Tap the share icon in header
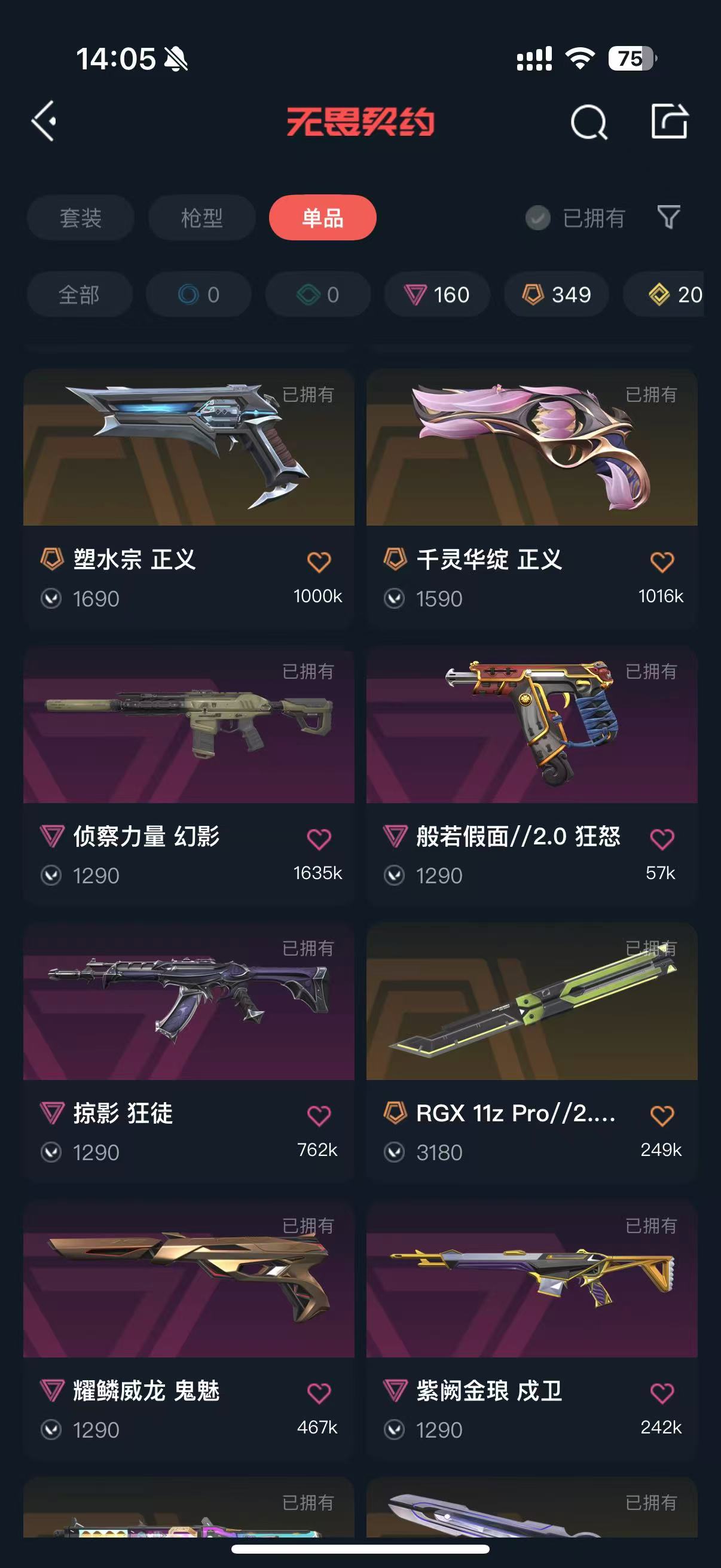Screen dimensions: 721x1568 coord(668,121)
